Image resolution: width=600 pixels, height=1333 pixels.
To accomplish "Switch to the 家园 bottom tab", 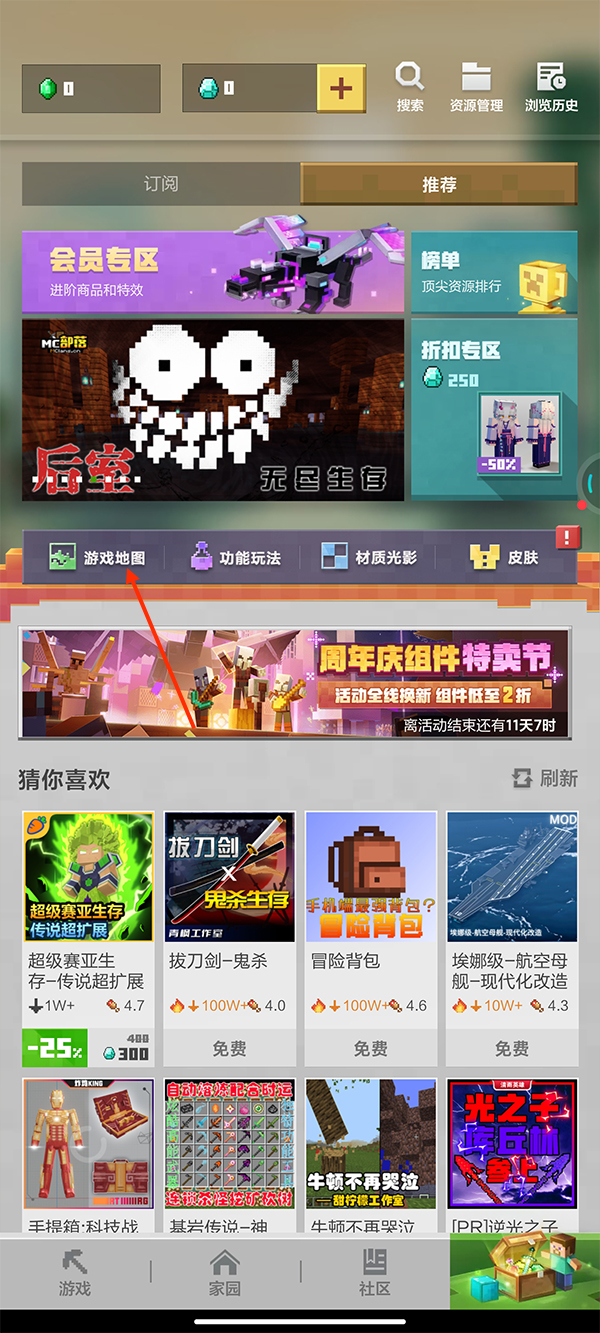I will point(225,1271).
